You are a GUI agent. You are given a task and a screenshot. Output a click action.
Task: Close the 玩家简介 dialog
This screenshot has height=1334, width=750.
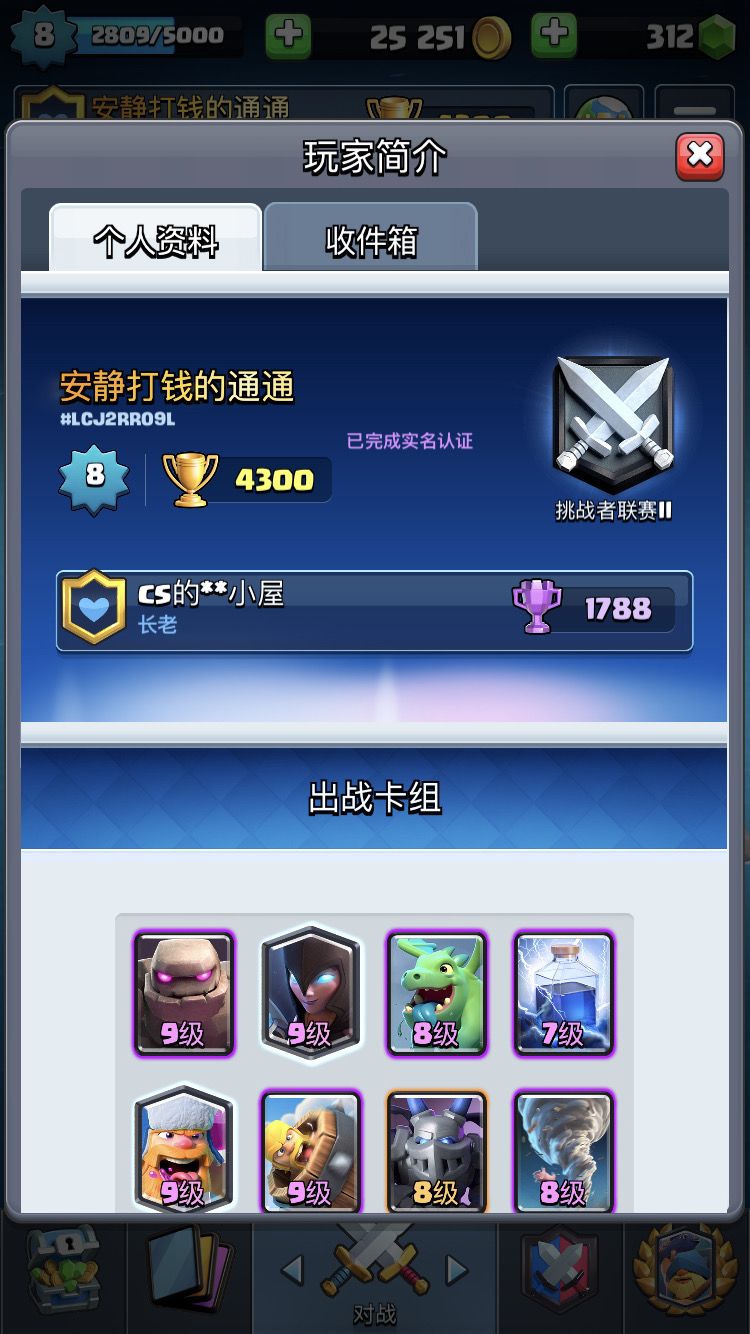tap(700, 155)
